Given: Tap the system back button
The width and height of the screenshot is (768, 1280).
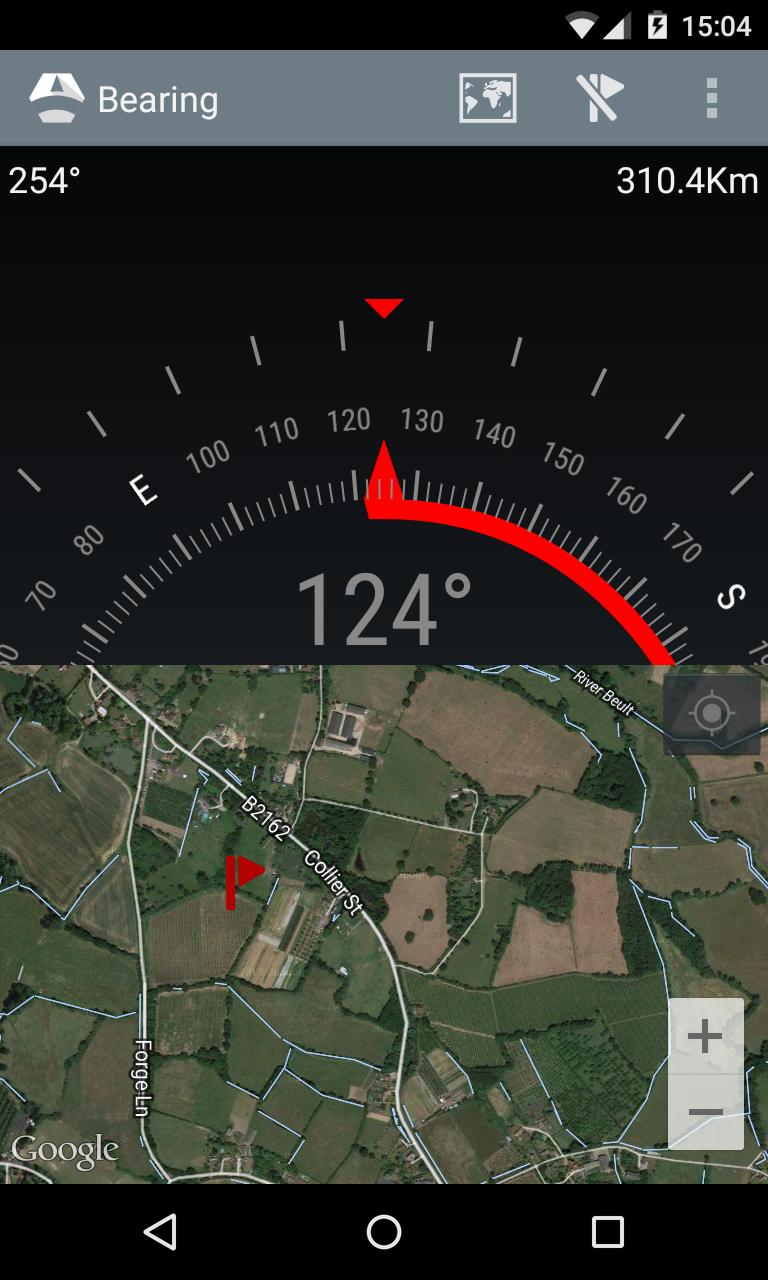Looking at the screenshot, I should pos(160,1232).
